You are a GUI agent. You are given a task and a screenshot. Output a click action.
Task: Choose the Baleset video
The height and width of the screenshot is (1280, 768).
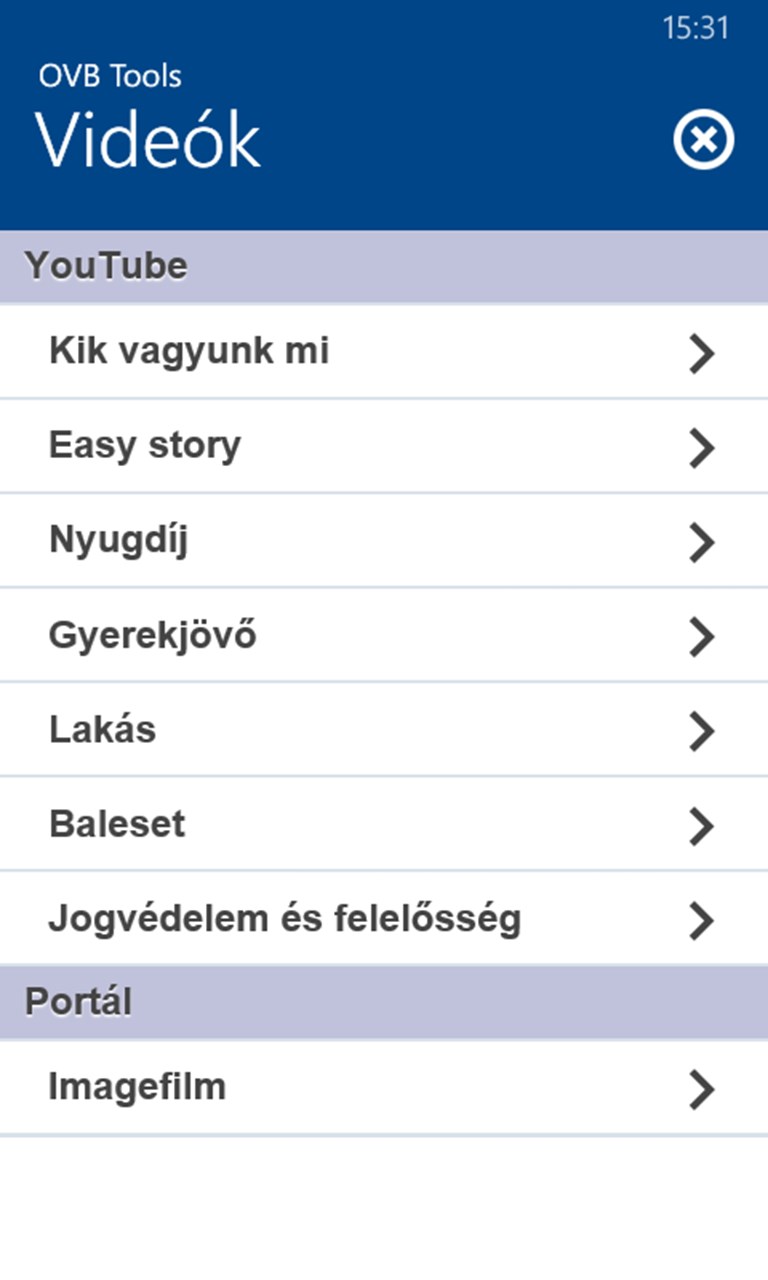pos(384,824)
